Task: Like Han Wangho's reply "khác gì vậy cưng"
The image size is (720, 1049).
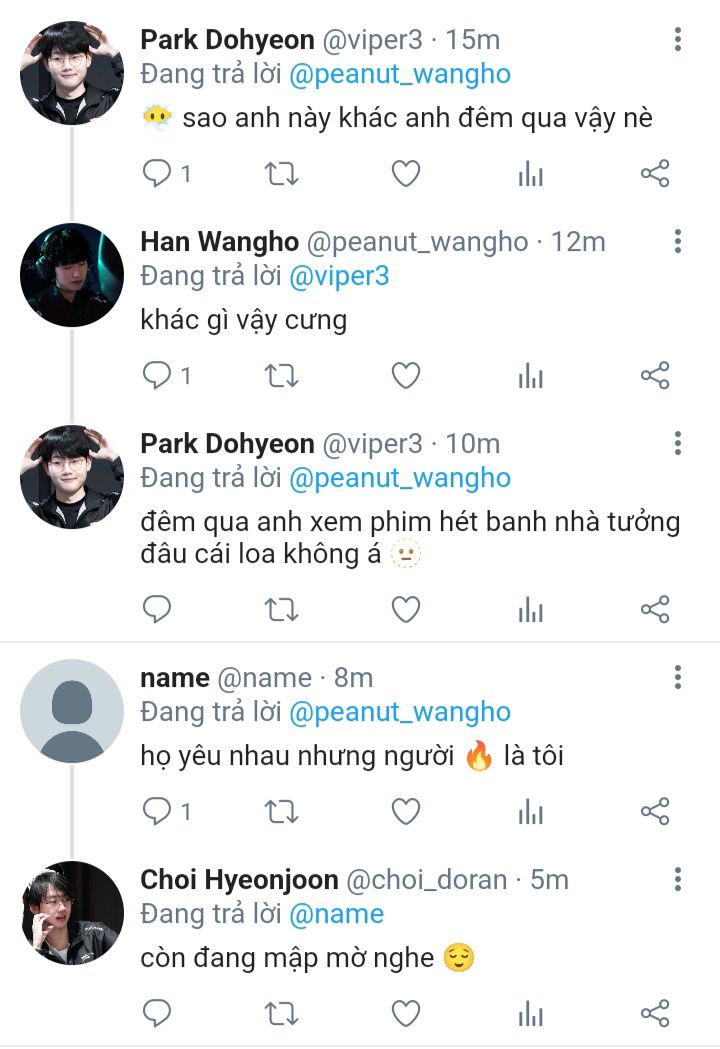Action: click(405, 376)
